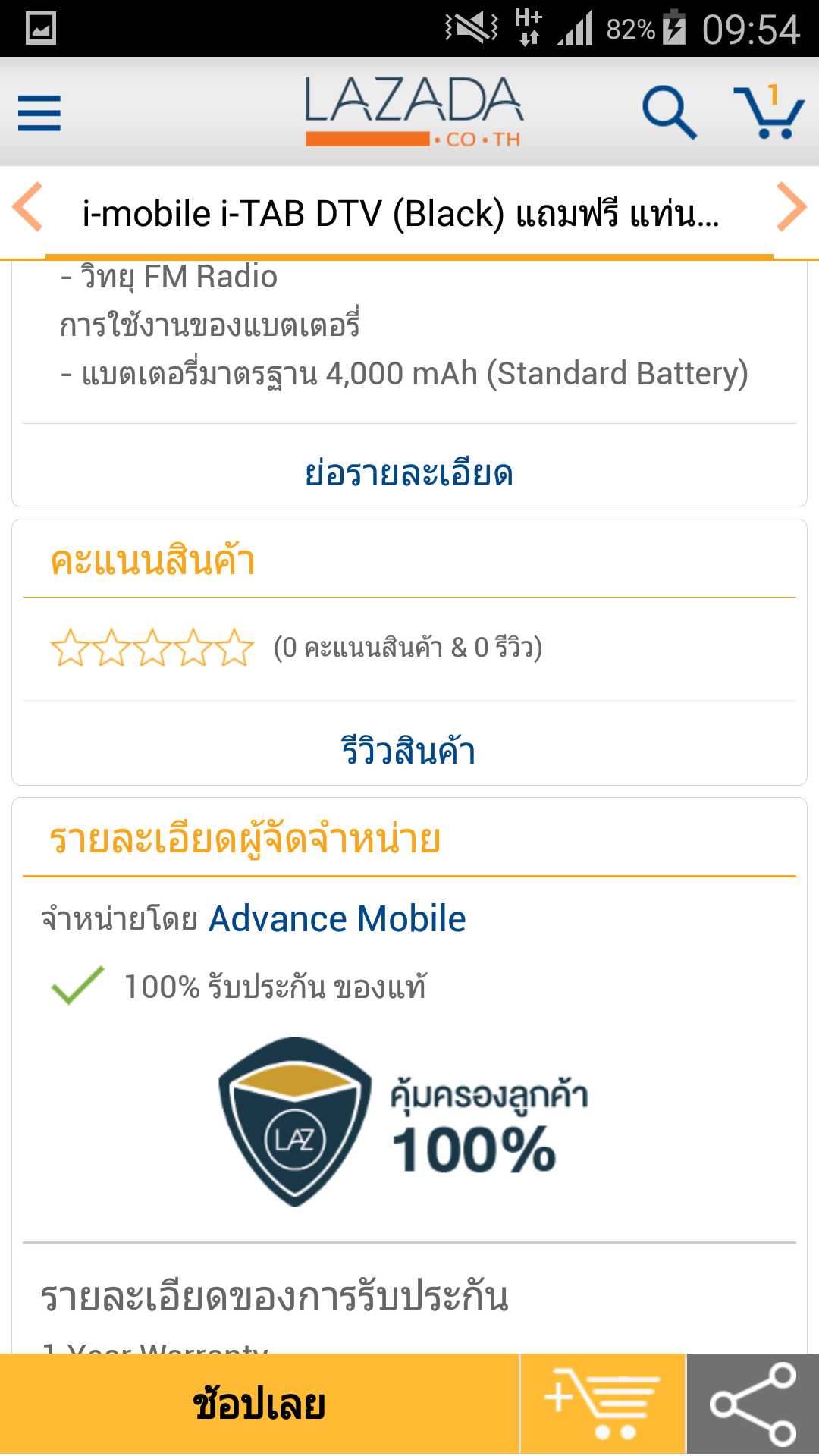Tap ช้อปเลย to buy now
The width and height of the screenshot is (819, 1456).
pyautogui.click(x=259, y=1404)
